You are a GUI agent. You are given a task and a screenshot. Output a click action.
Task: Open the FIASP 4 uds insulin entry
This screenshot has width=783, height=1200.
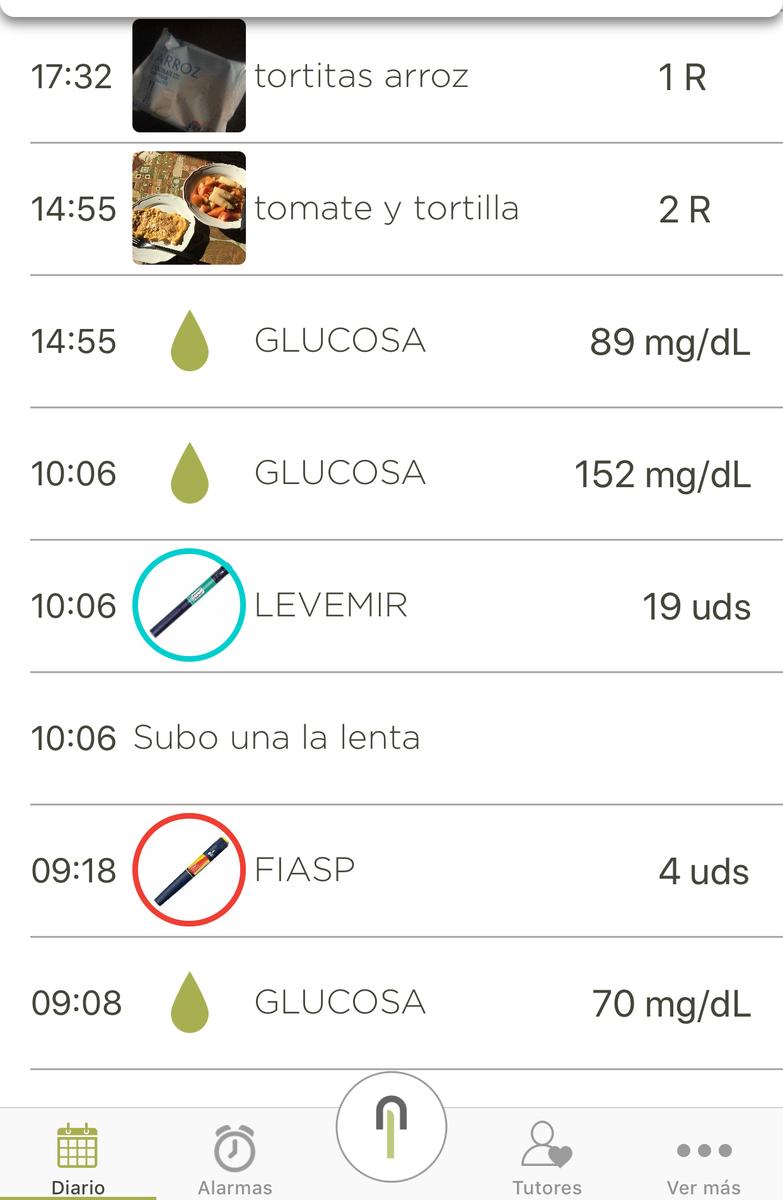point(390,870)
